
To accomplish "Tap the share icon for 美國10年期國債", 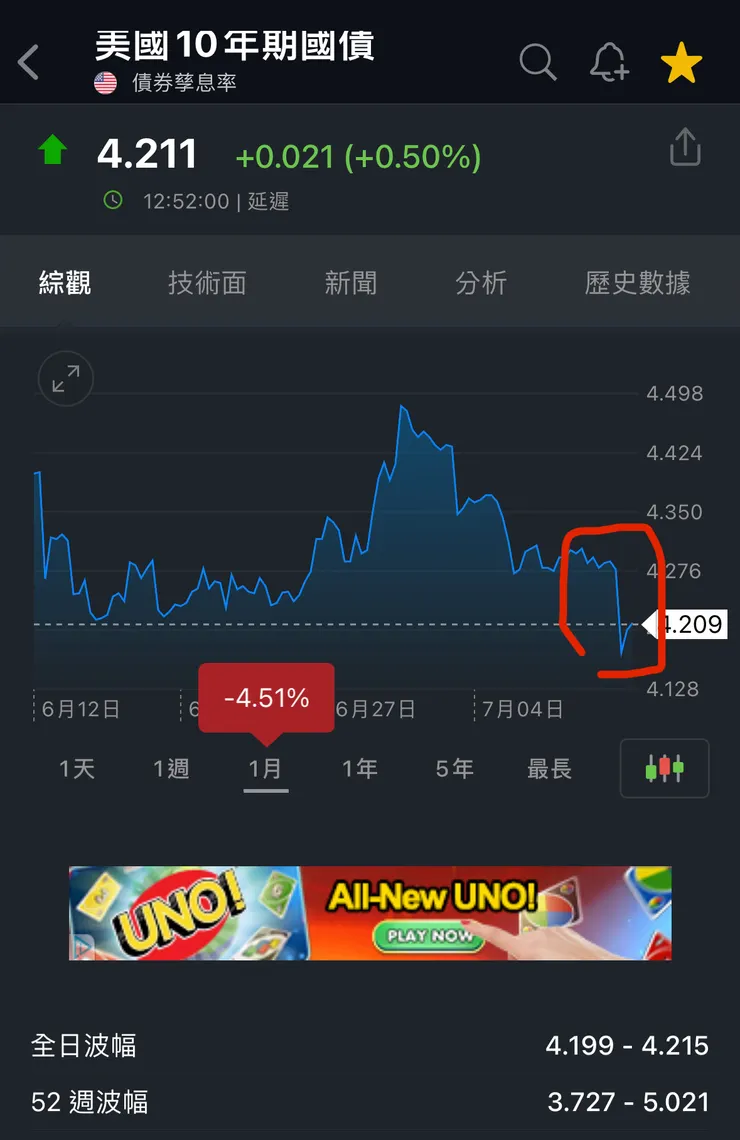I will coord(684,146).
